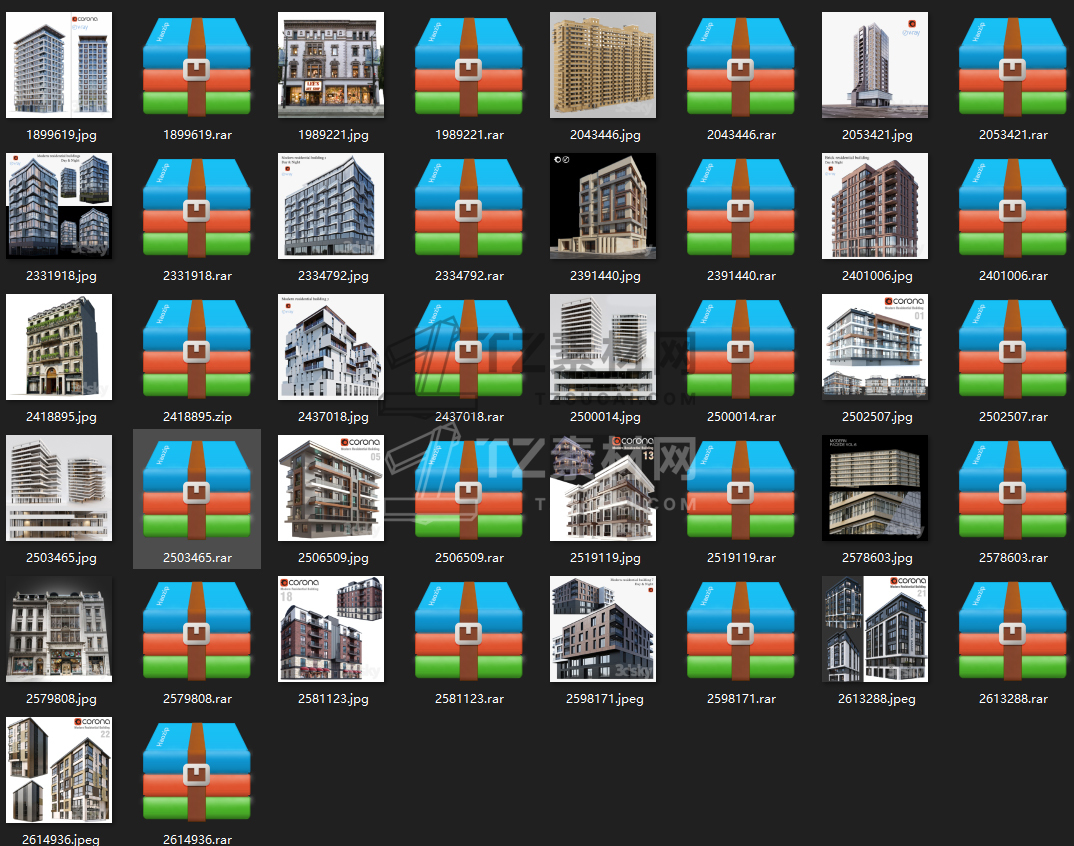
Task: View the image 2437018.jpg
Action: click(331, 347)
